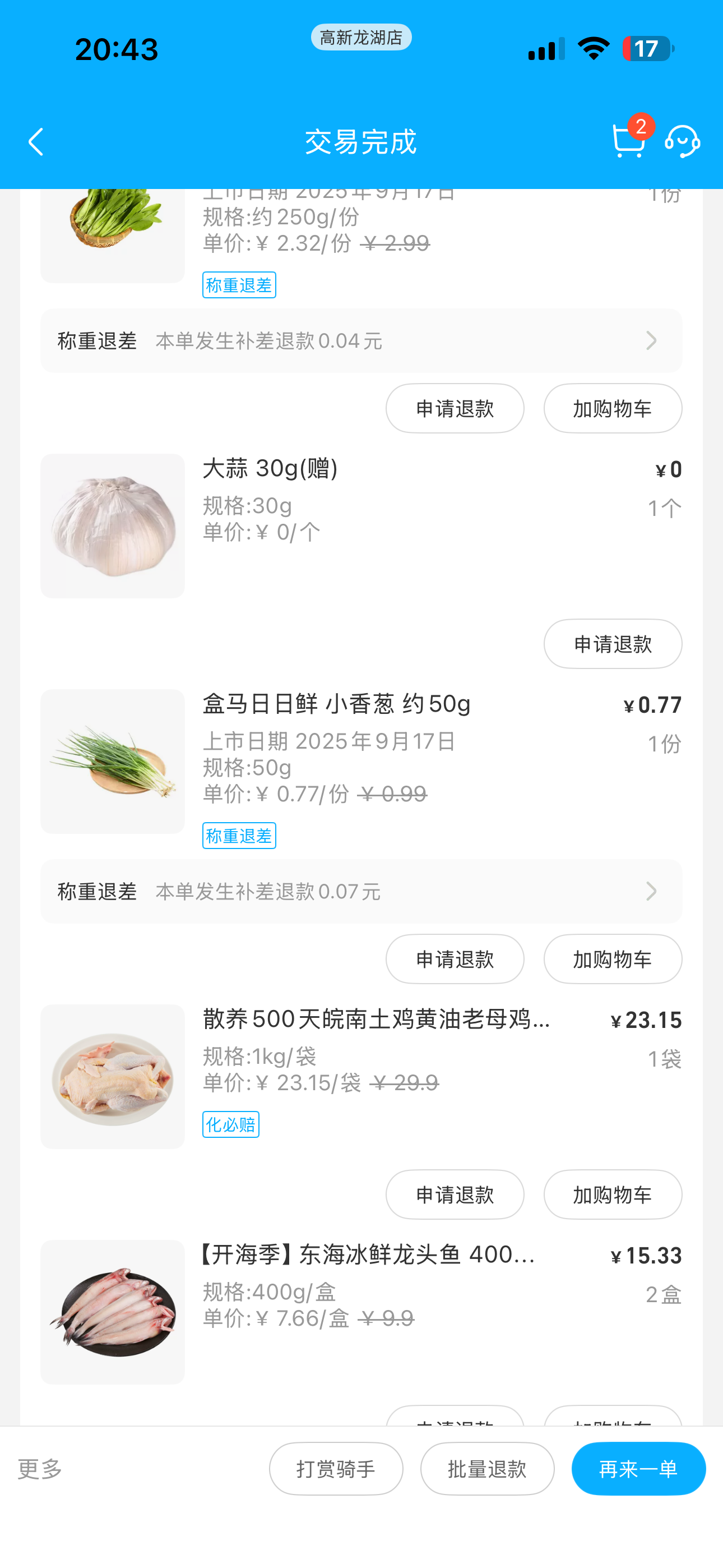Open 更多 options
The width and height of the screenshot is (723, 1568).
[40, 1469]
